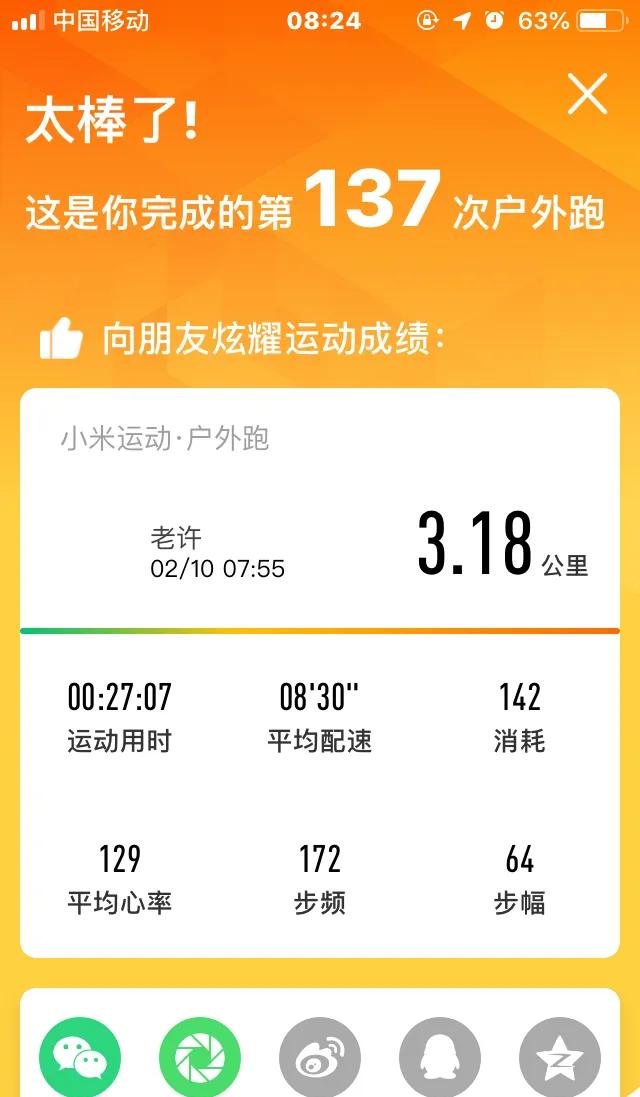Share the run to QQ
This screenshot has height=1097, width=640.
[x=440, y=1057]
